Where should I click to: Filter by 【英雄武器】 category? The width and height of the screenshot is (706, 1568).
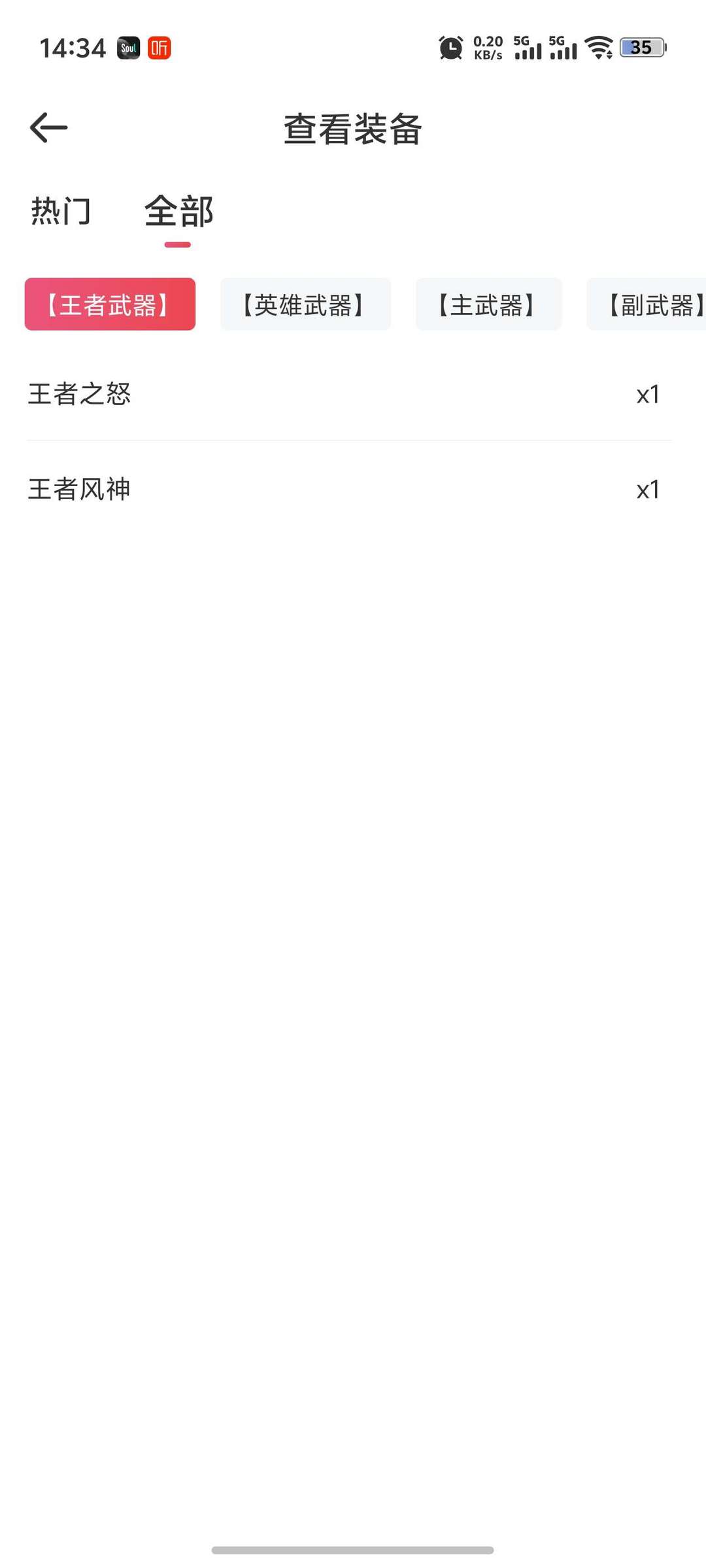click(x=305, y=304)
